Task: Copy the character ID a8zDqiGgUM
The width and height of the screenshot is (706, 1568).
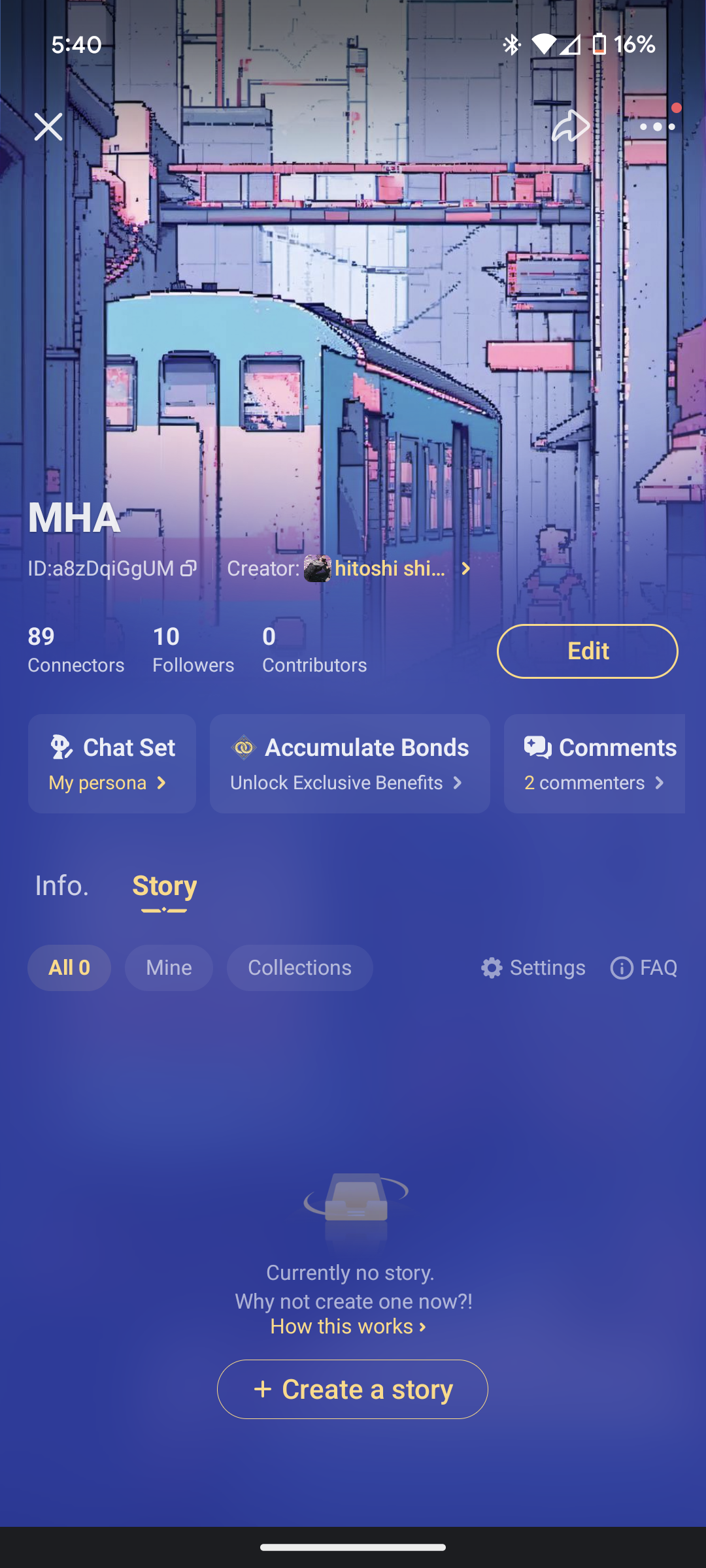Action: click(188, 568)
